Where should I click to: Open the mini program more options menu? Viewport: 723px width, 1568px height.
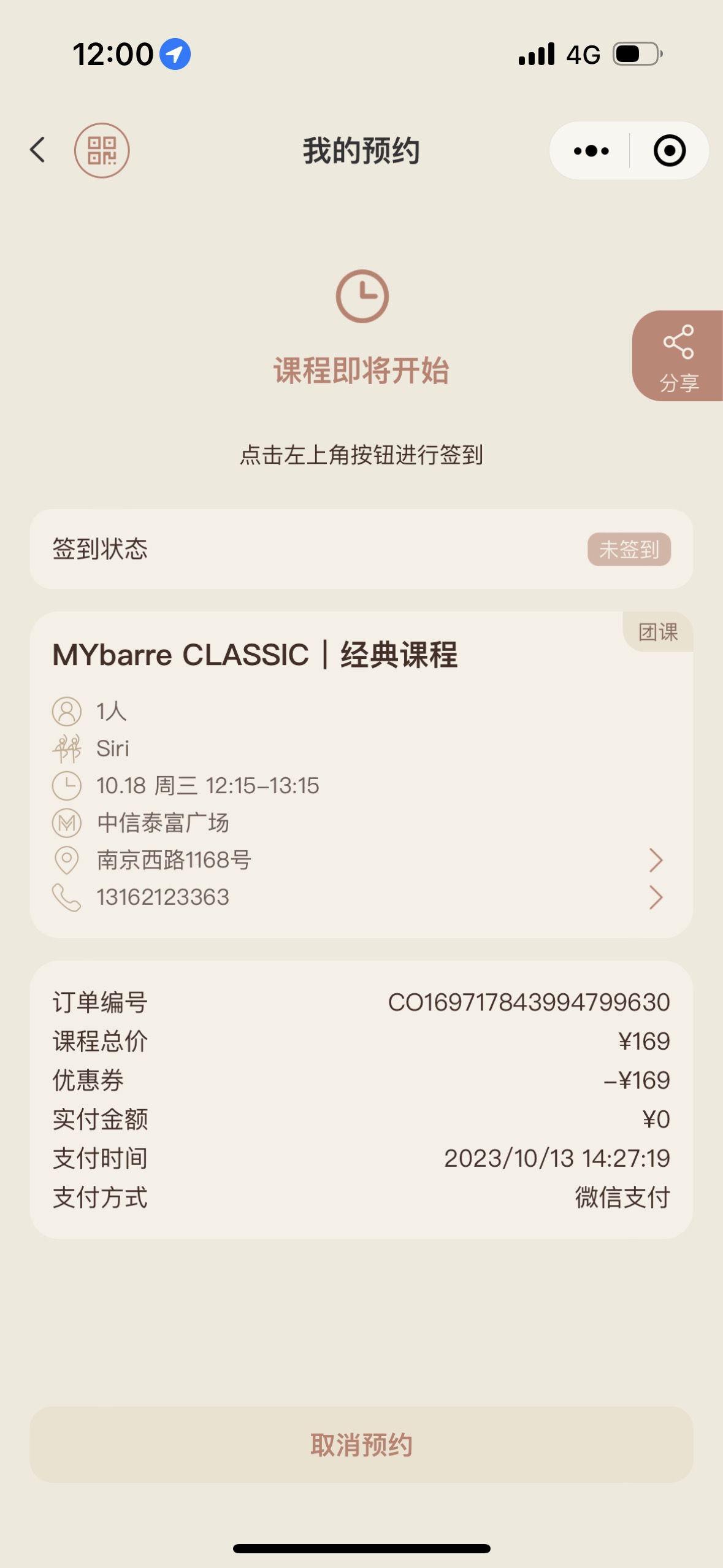(x=591, y=151)
